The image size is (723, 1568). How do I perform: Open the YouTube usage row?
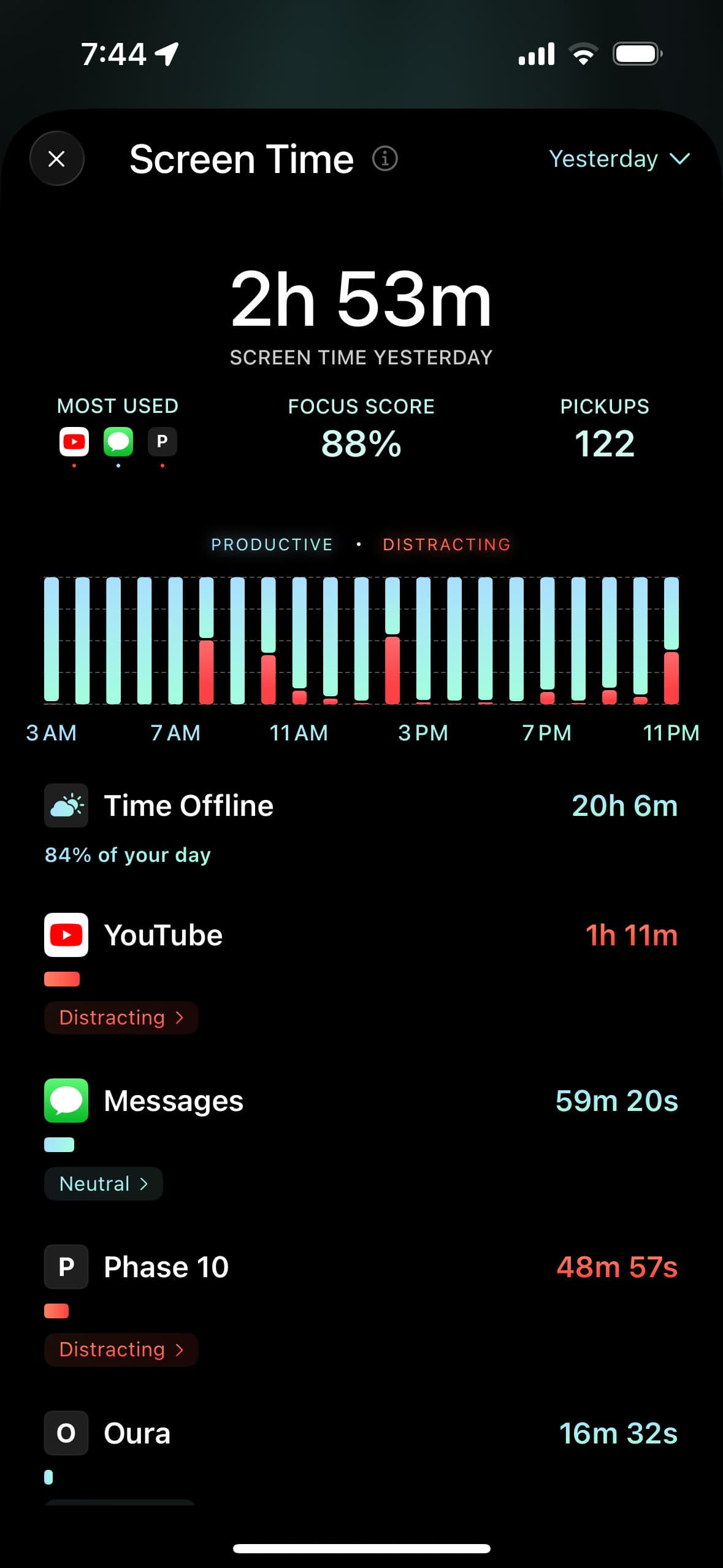point(361,936)
